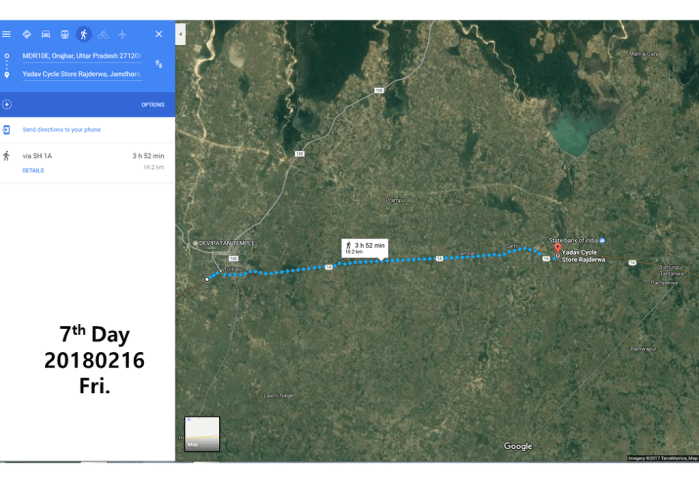Switch to cycling directions
Image resolution: width=699 pixels, height=483 pixels.
tap(103, 34)
